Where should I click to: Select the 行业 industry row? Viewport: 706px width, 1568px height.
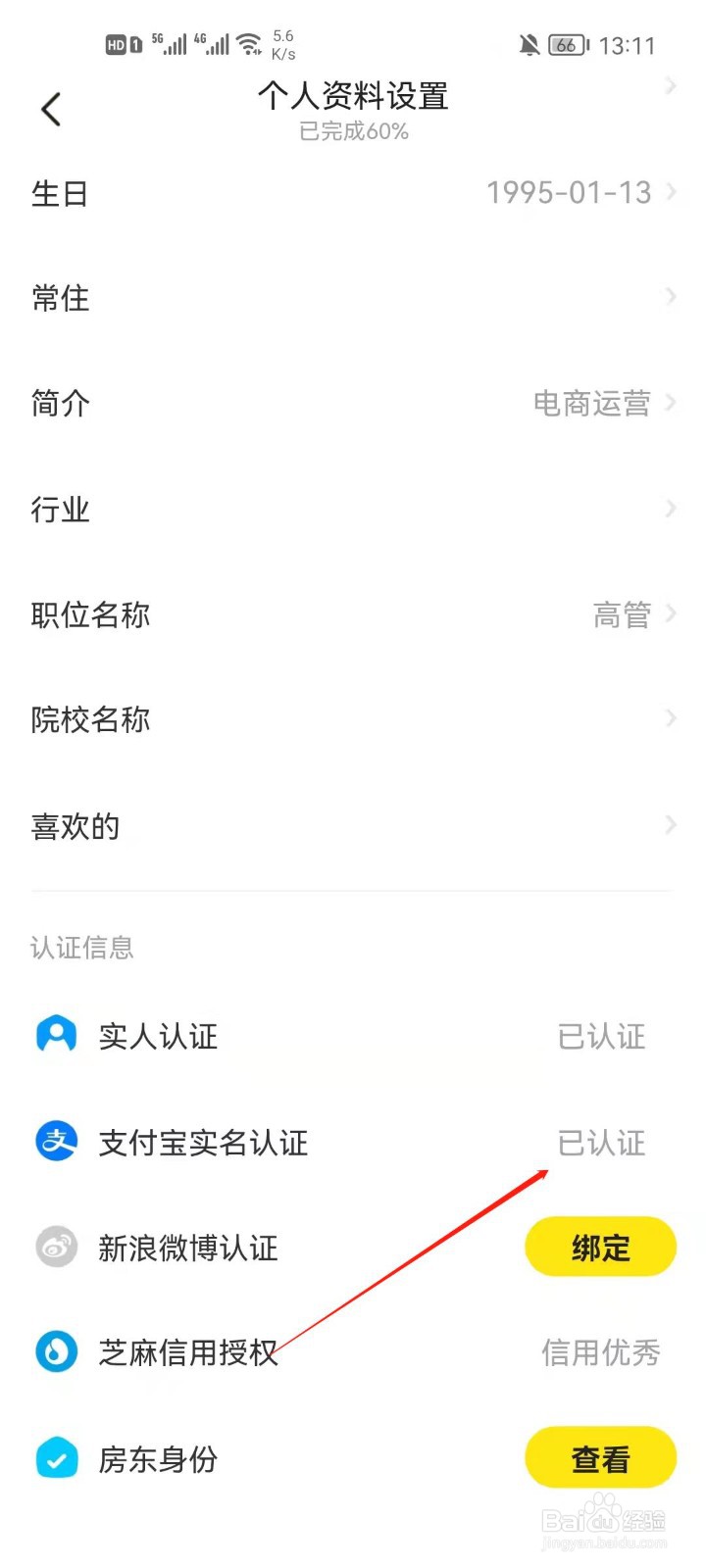pyautogui.click(x=353, y=509)
